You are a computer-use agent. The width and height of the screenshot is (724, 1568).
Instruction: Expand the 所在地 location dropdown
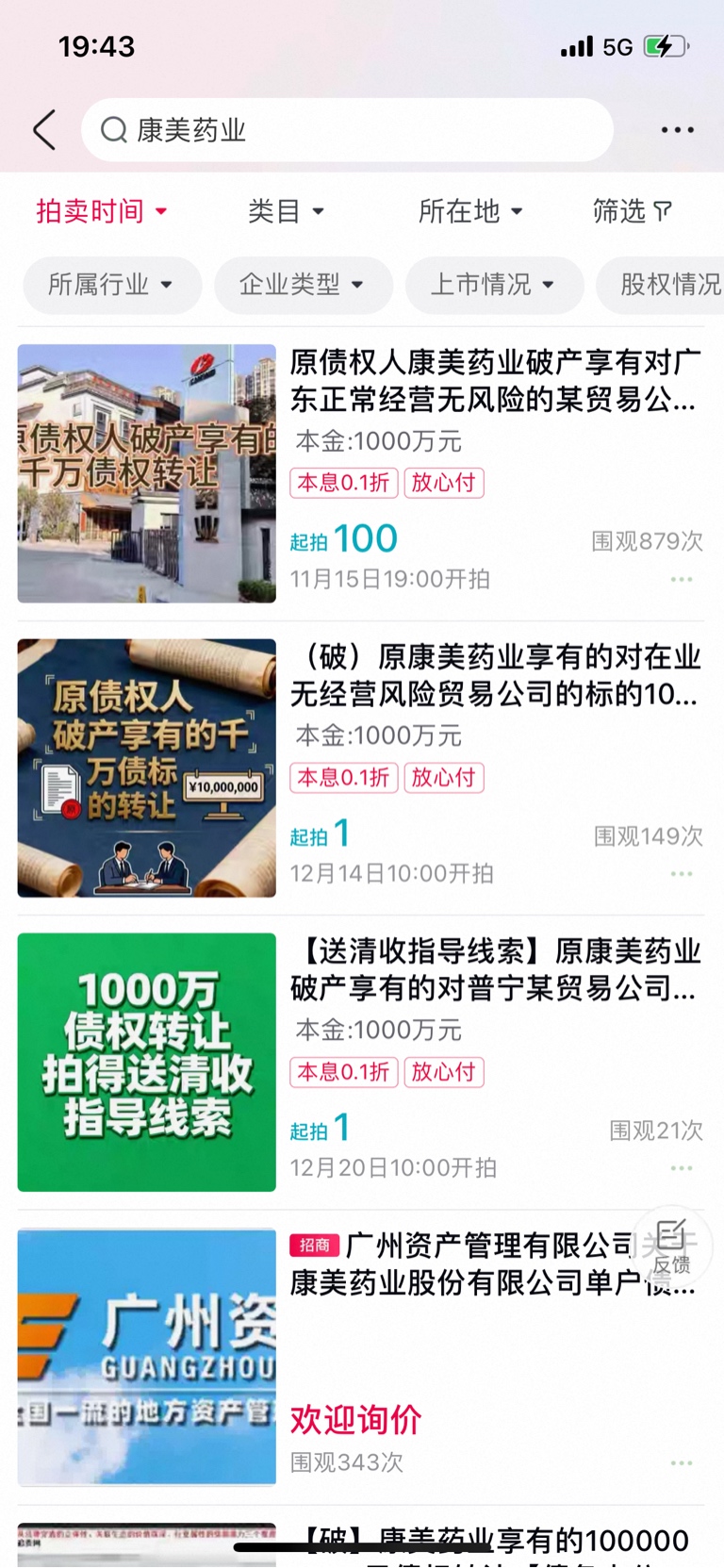click(x=470, y=212)
